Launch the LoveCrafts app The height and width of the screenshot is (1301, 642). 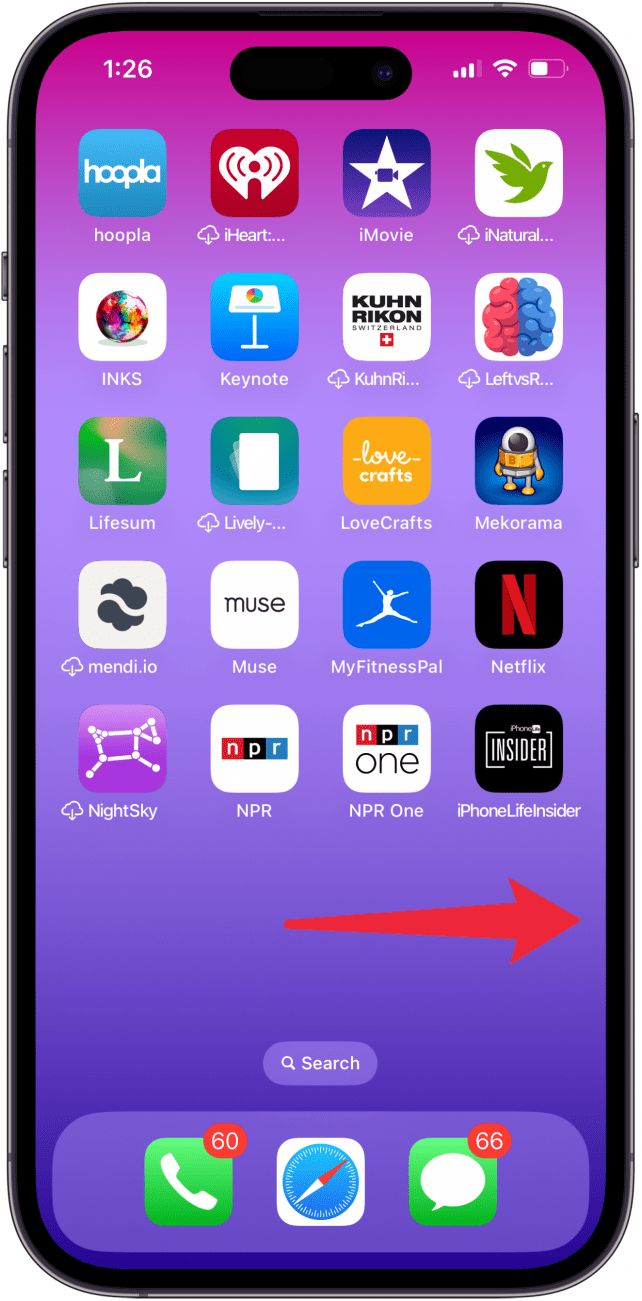point(386,461)
